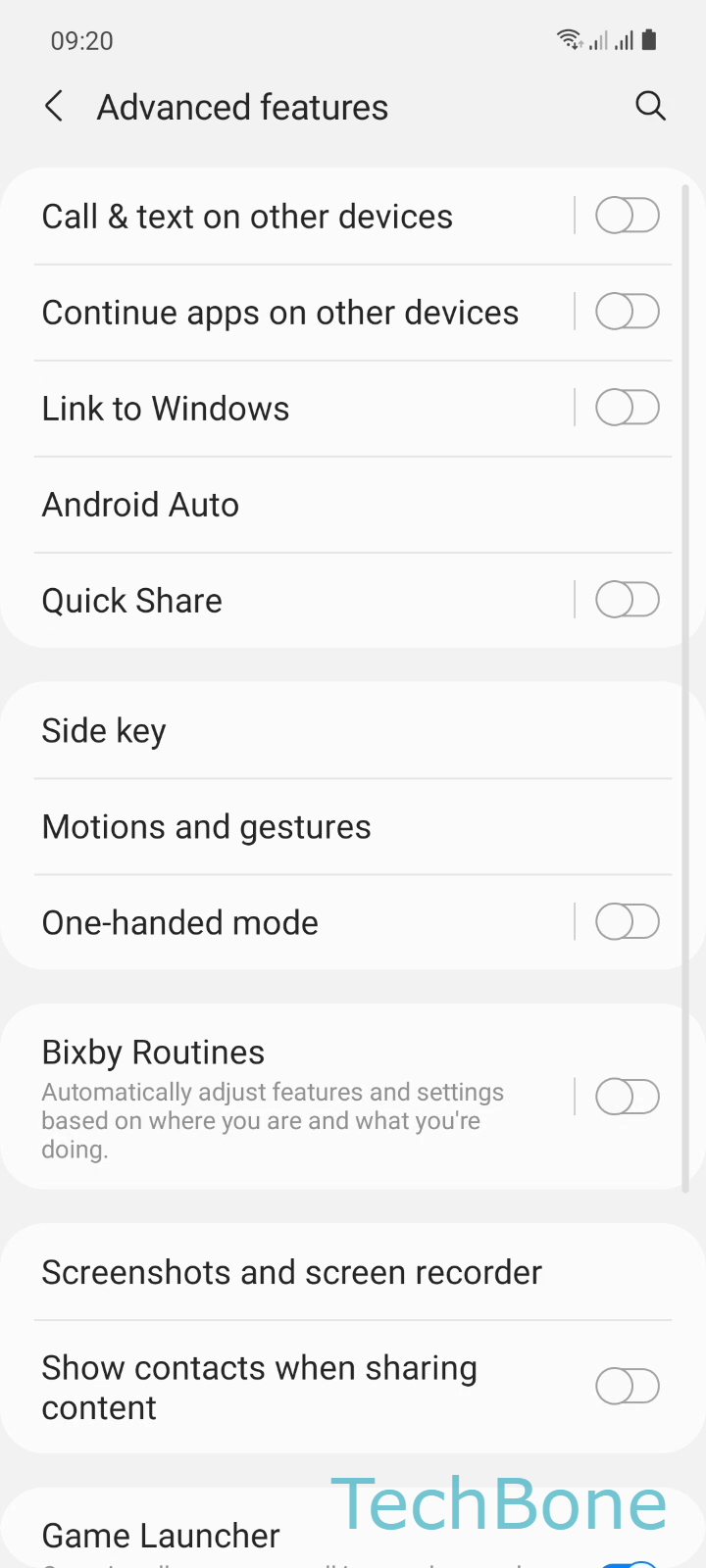Open the search icon

click(x=650, y=106)
